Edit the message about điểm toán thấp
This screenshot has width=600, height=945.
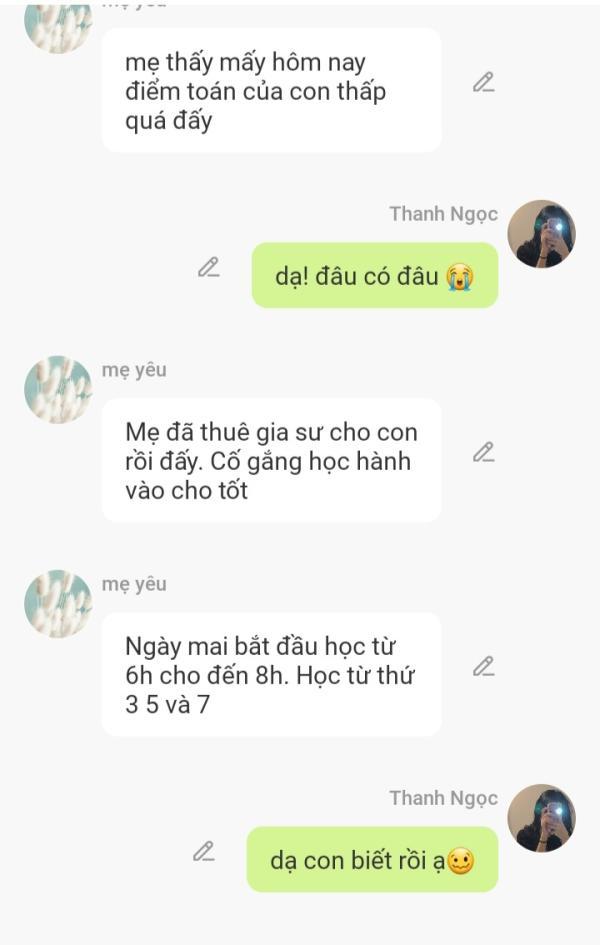pyautogui.click(x=484, y=83)
